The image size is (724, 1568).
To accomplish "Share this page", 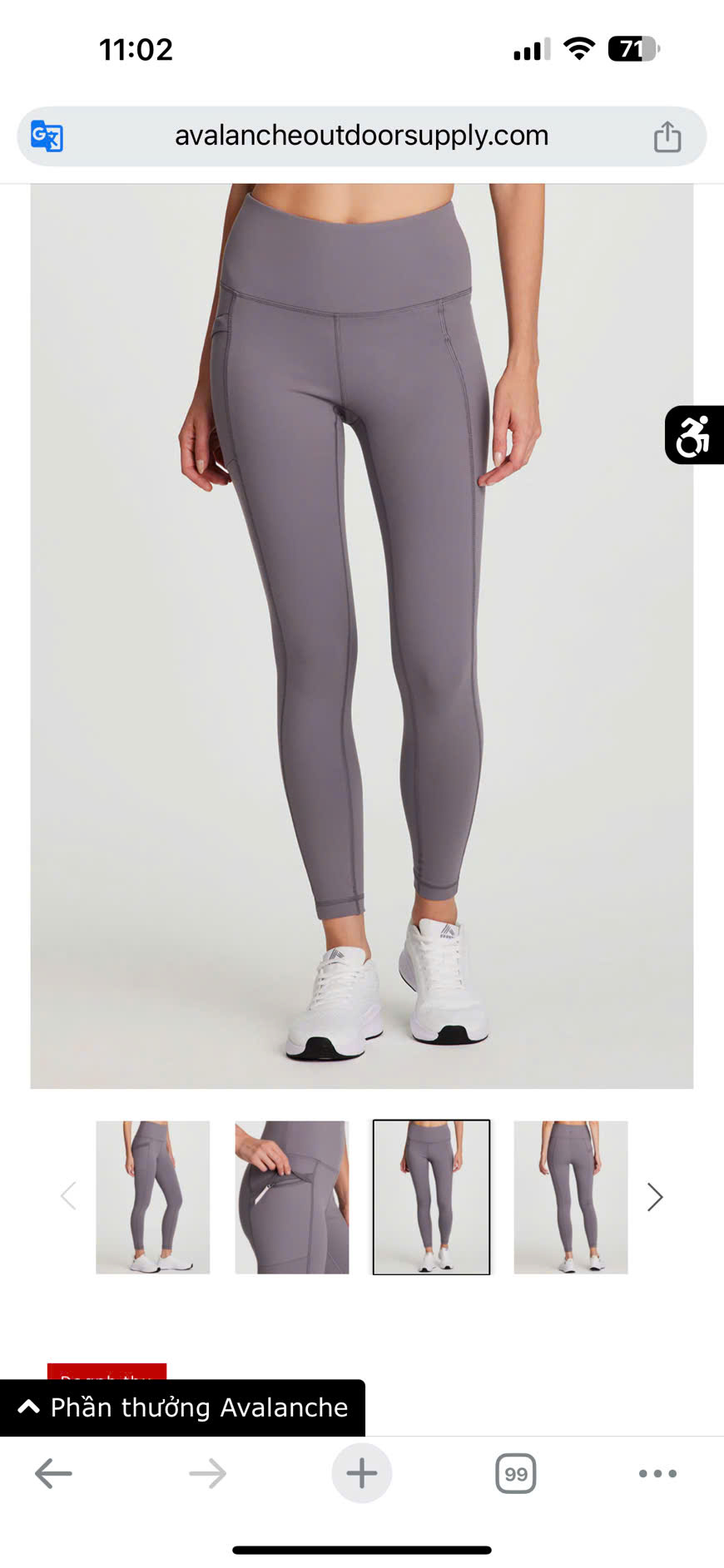I will [x=667, y=136].
